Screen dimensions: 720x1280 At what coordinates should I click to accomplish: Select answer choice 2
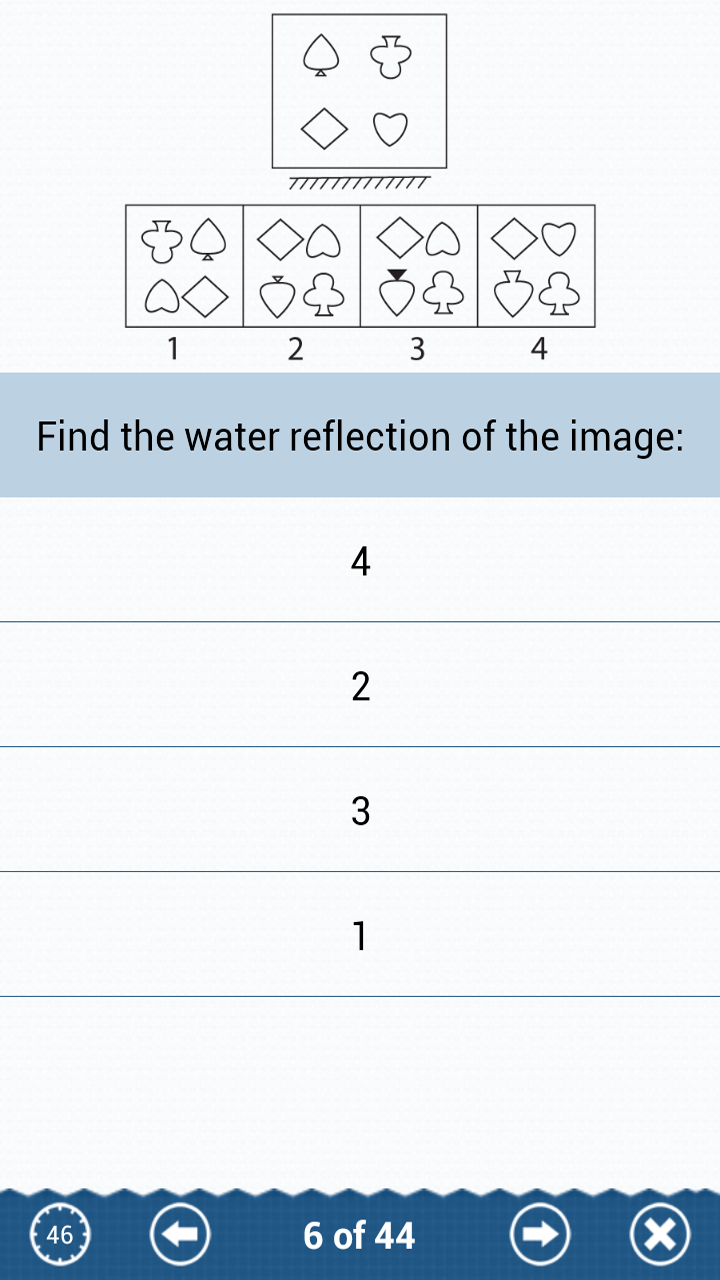(360, 685)
